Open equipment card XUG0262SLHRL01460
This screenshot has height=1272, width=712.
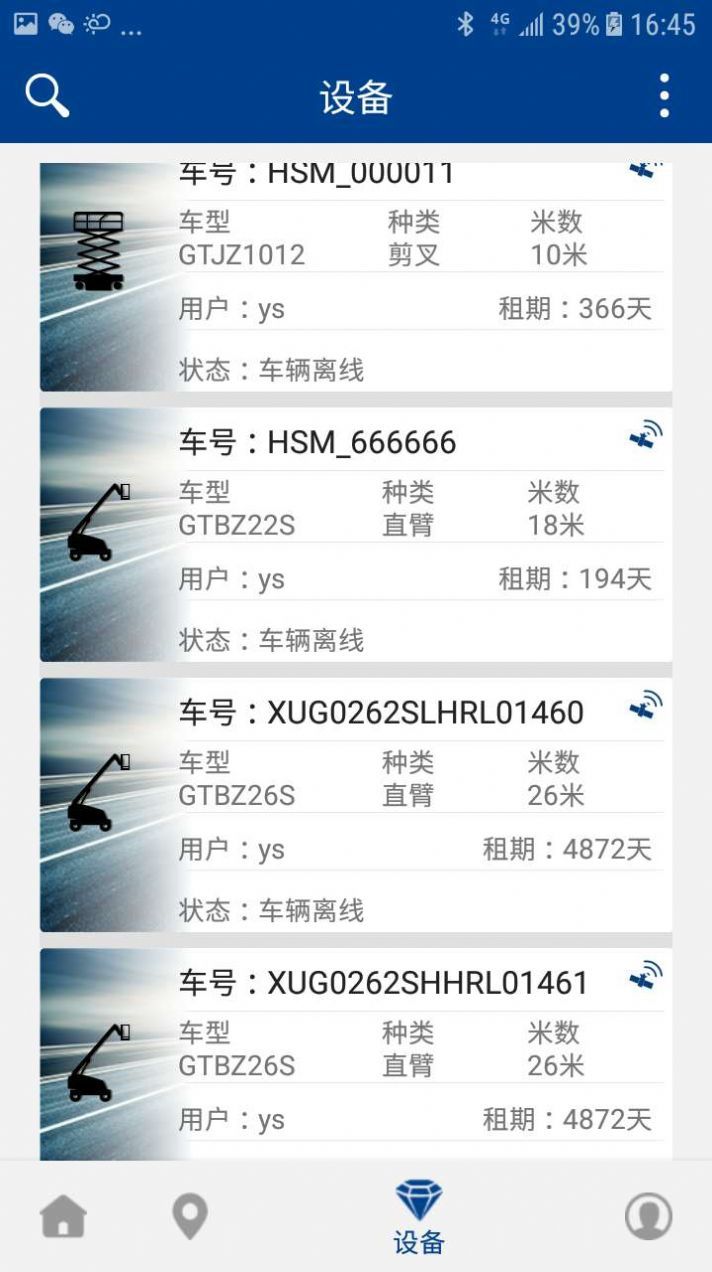(356, 805)
